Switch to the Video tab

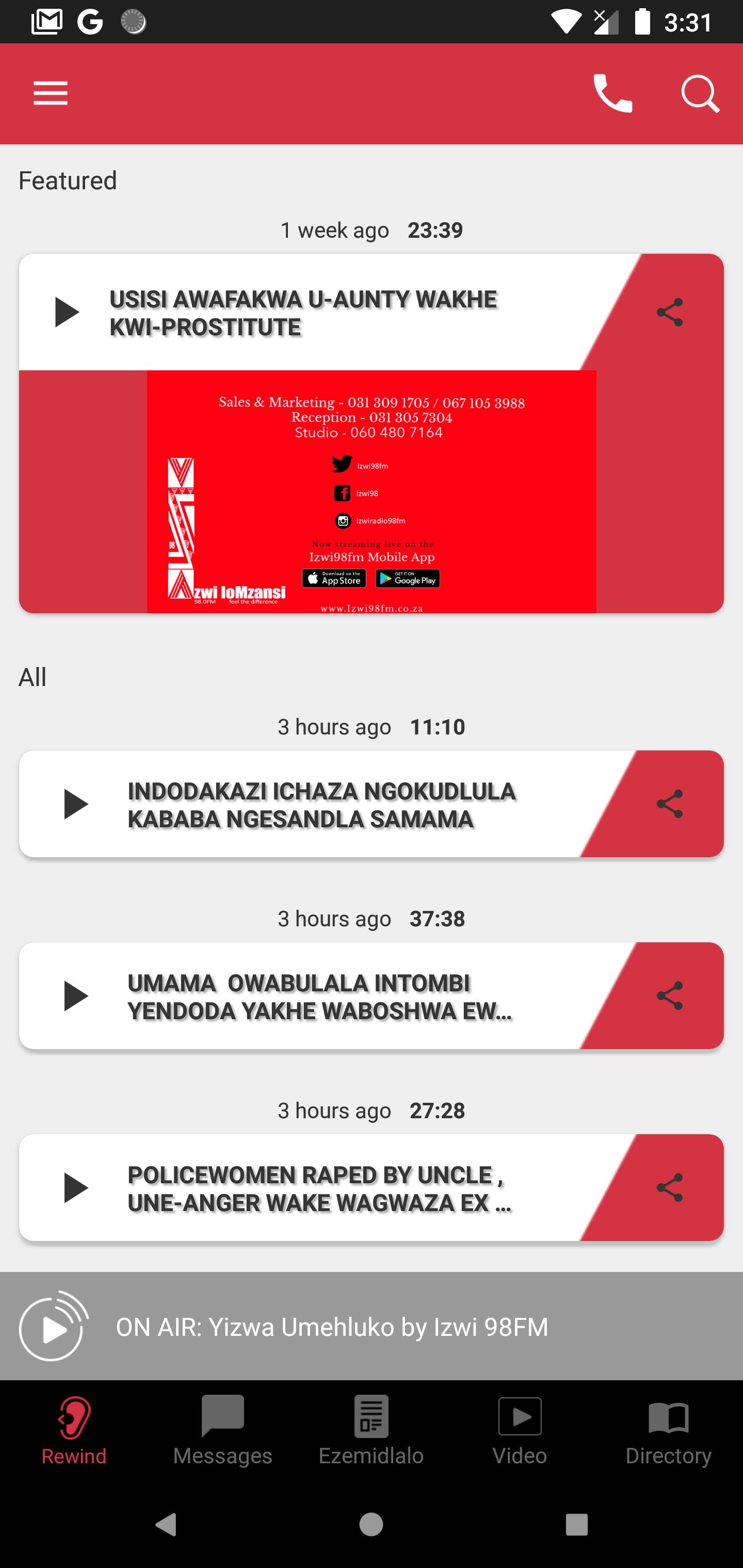coord(520,1431)
